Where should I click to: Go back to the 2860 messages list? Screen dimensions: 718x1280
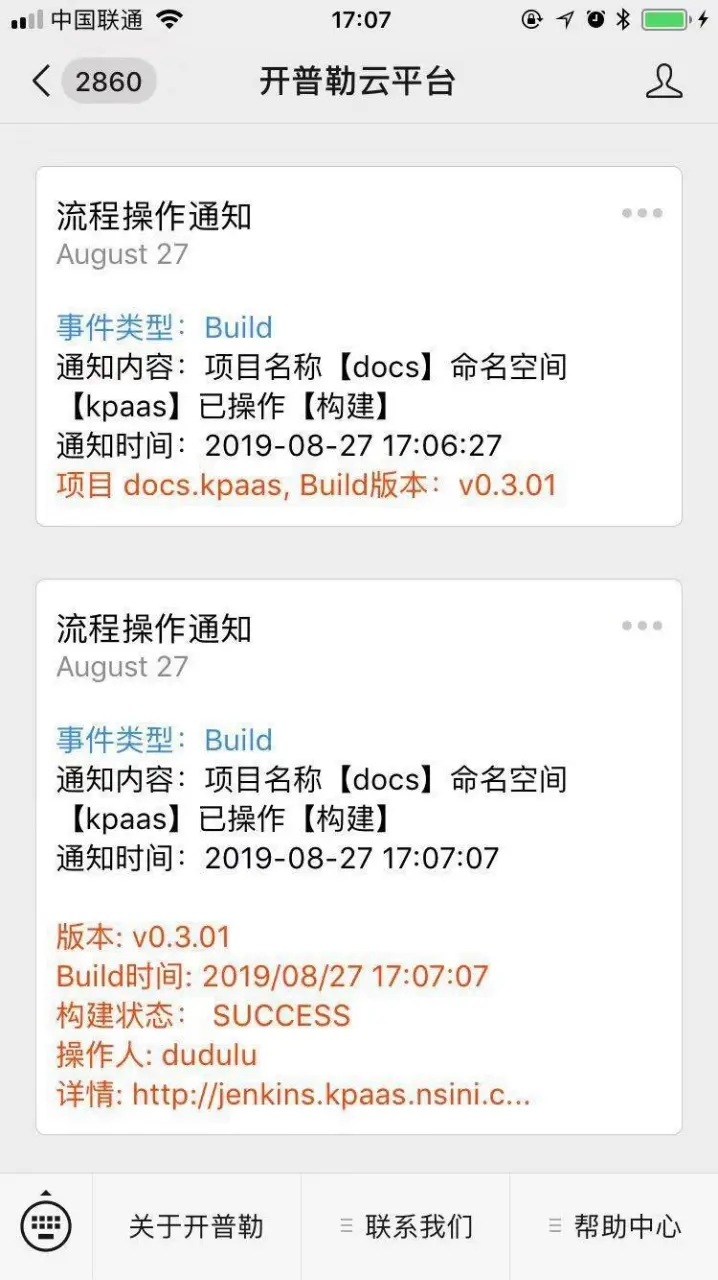pos(90,81)
